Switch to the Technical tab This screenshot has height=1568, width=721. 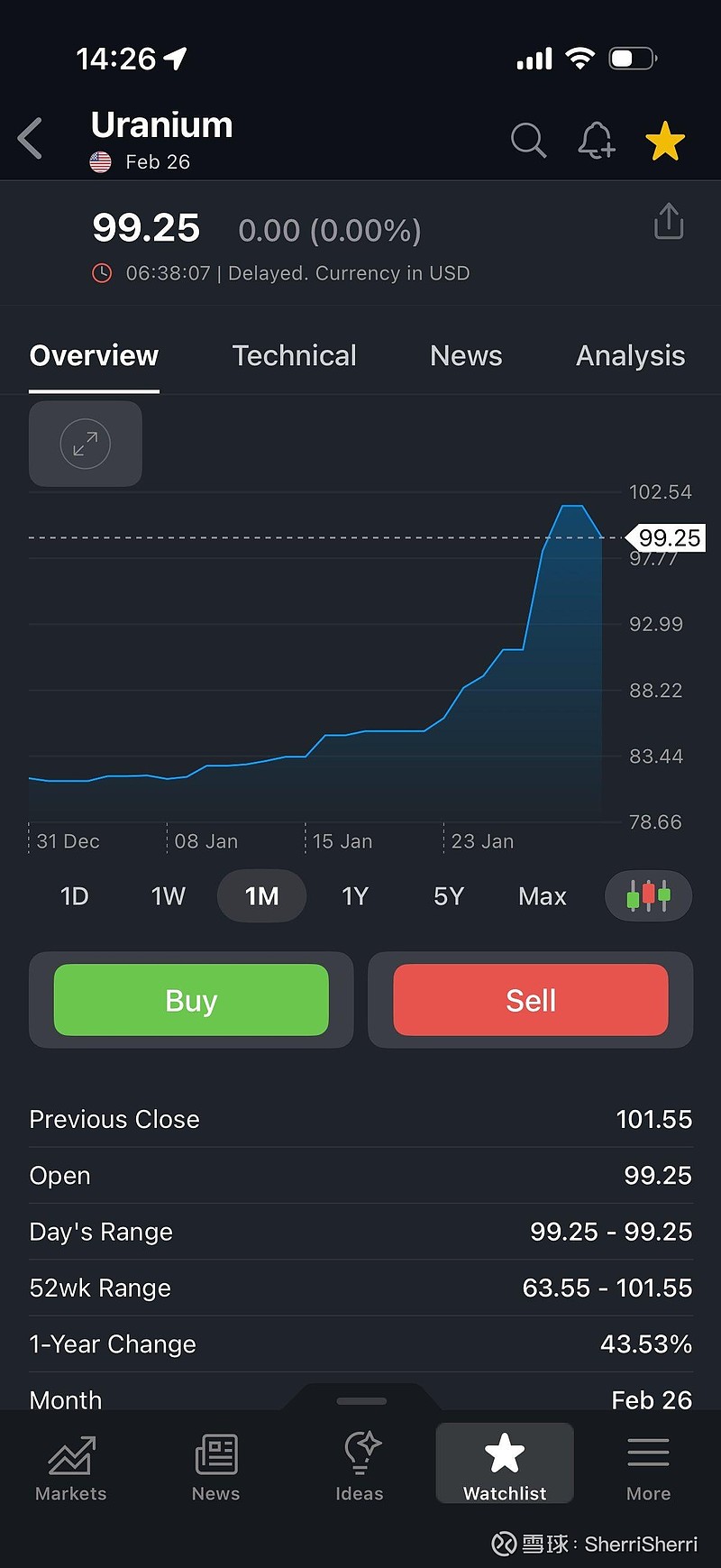pyautogui.click(x=294, y=356)
